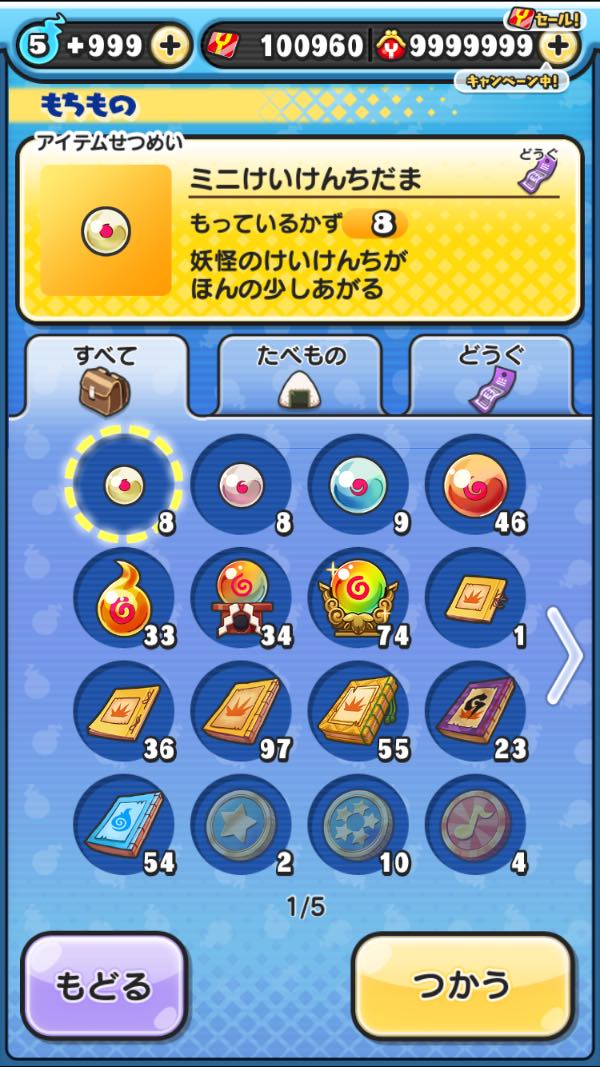Buy more Y-money with plus button
Image resolution: width=600 pixels, height=1067 pixels.
[559, 45]
